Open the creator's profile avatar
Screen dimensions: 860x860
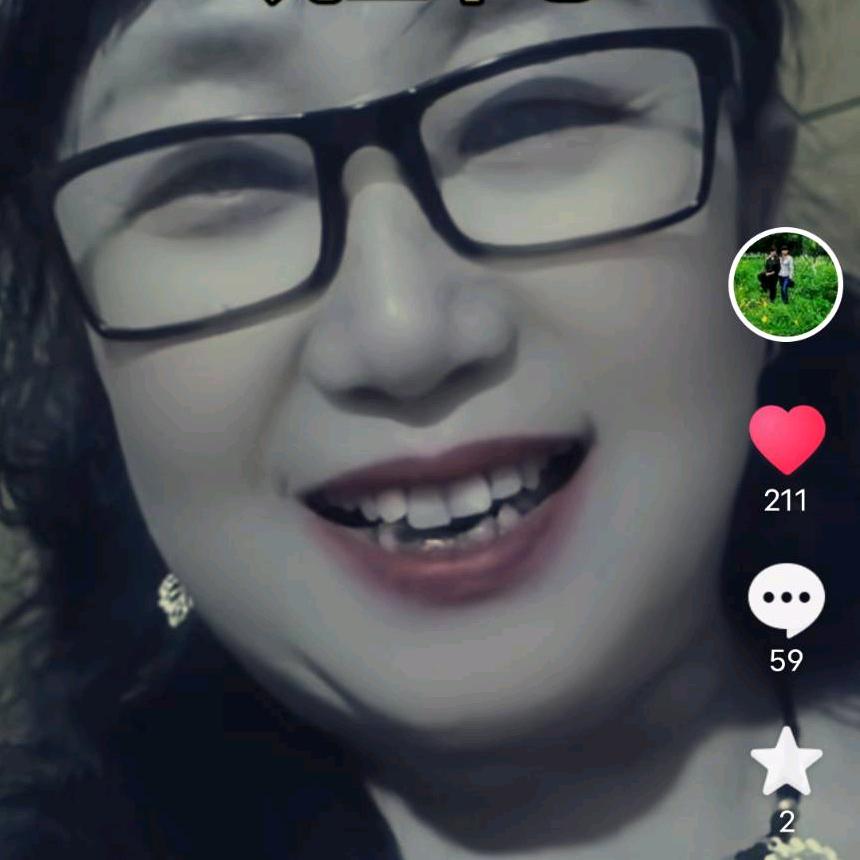(786, 284)
